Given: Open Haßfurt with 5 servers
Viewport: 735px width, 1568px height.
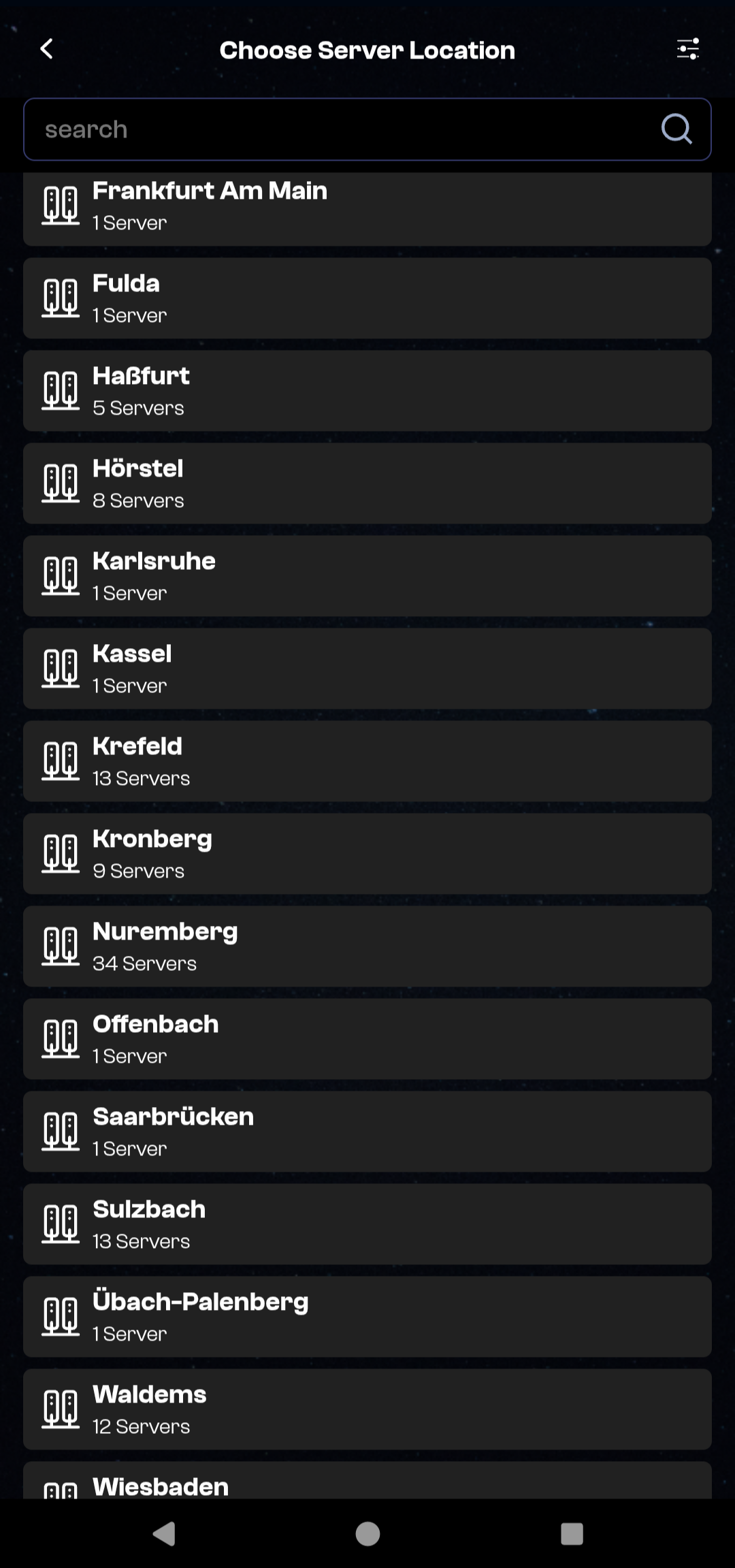Looking at the screenshot, I should tap(367, 391).
